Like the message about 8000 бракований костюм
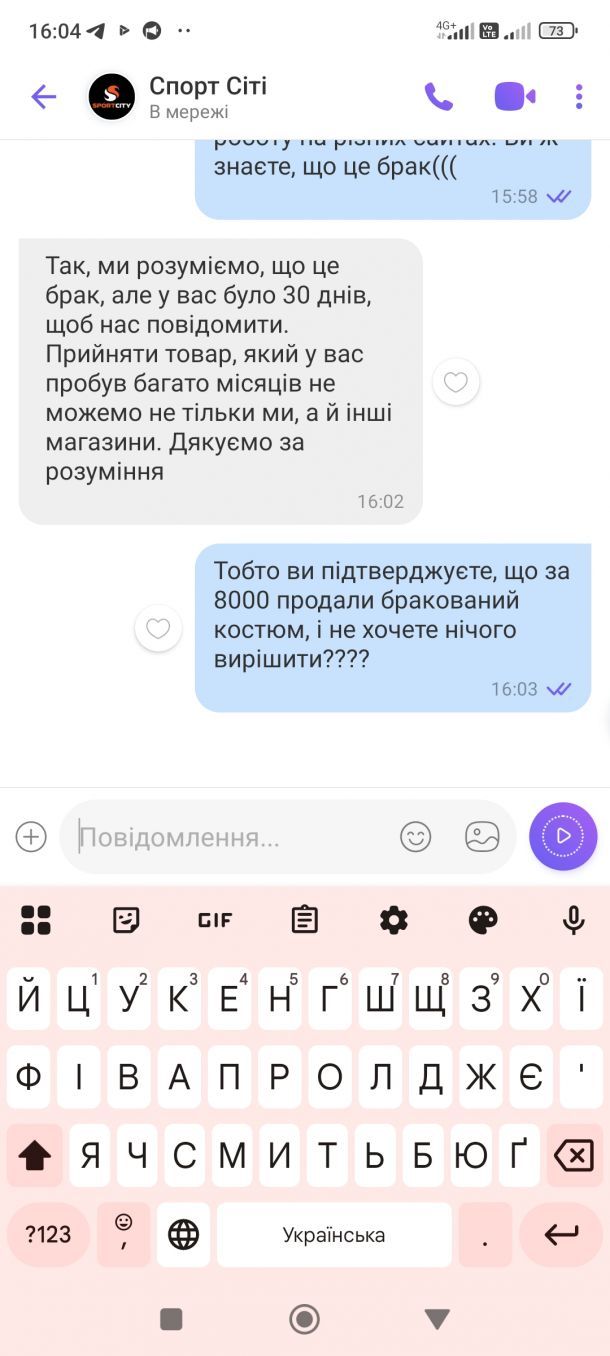Image resolution: width=610 pixels, height=1356 pixels. 158,628
